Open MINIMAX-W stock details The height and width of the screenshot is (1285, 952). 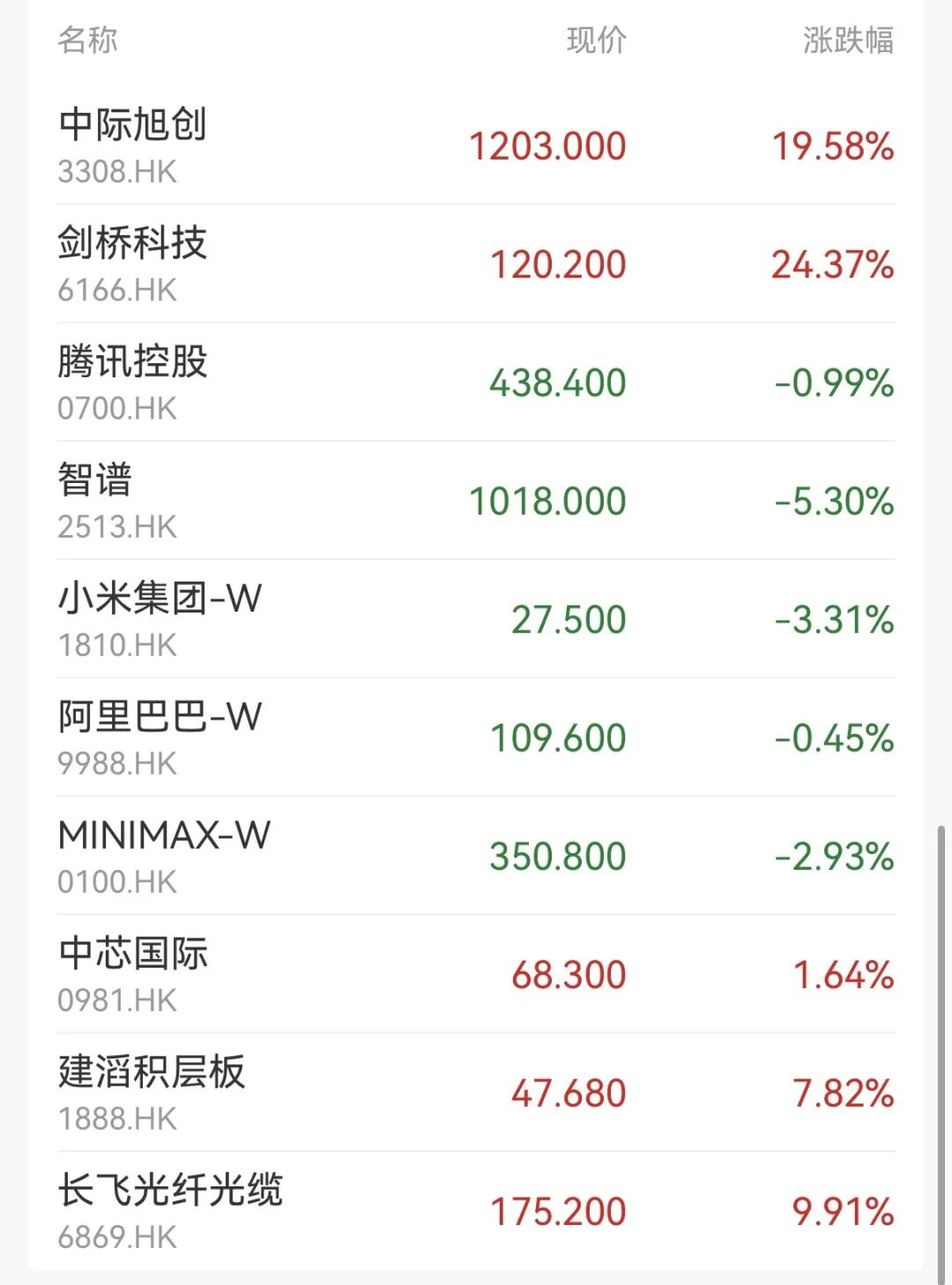(x=476, y=855)
